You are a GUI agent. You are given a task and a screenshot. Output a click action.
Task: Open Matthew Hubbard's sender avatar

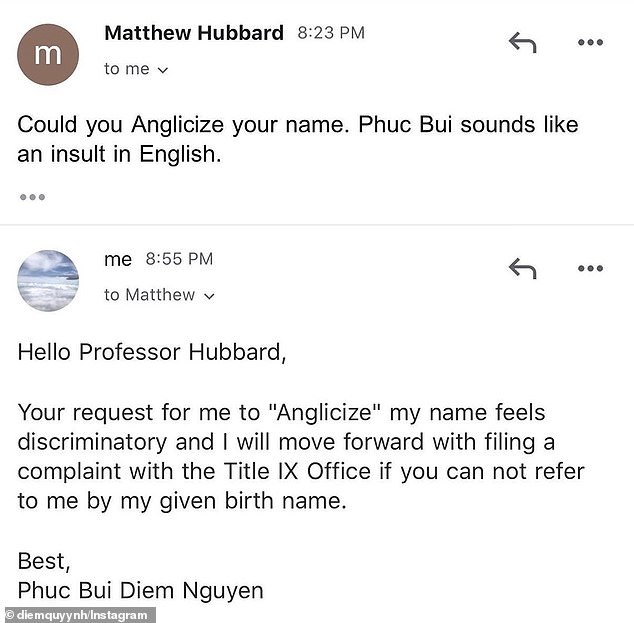pyautogui.click(x=48, y=54)
